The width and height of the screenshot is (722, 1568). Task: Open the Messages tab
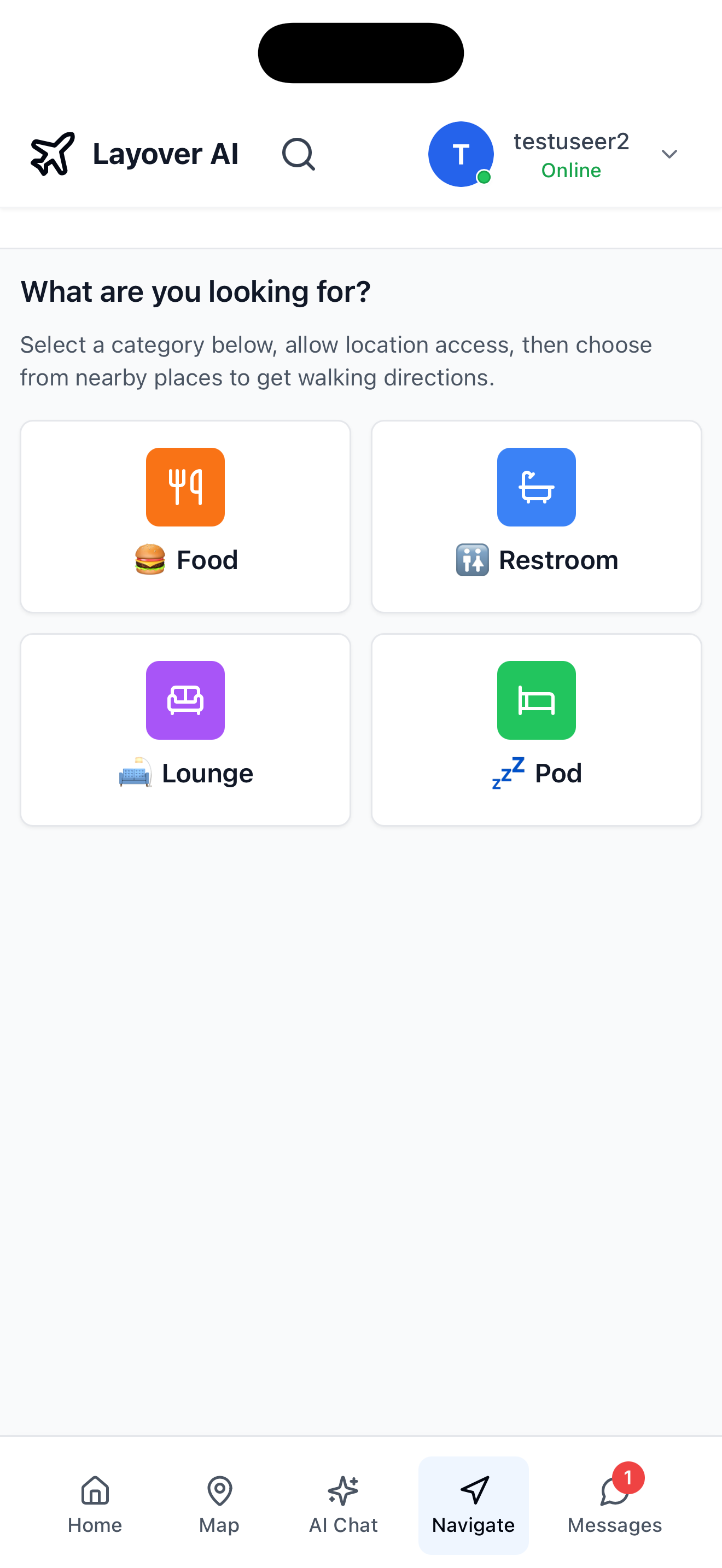point(615,1503)
